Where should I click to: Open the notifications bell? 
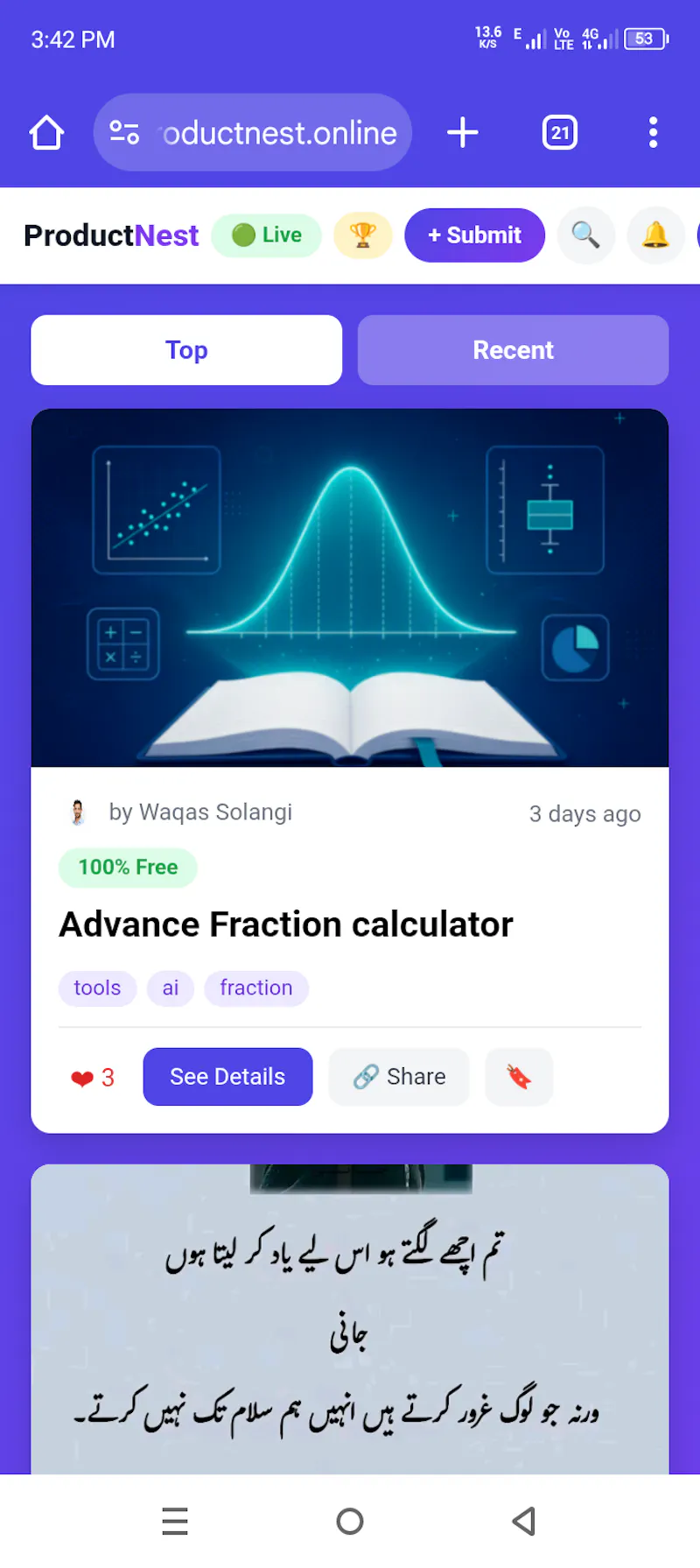655,236
